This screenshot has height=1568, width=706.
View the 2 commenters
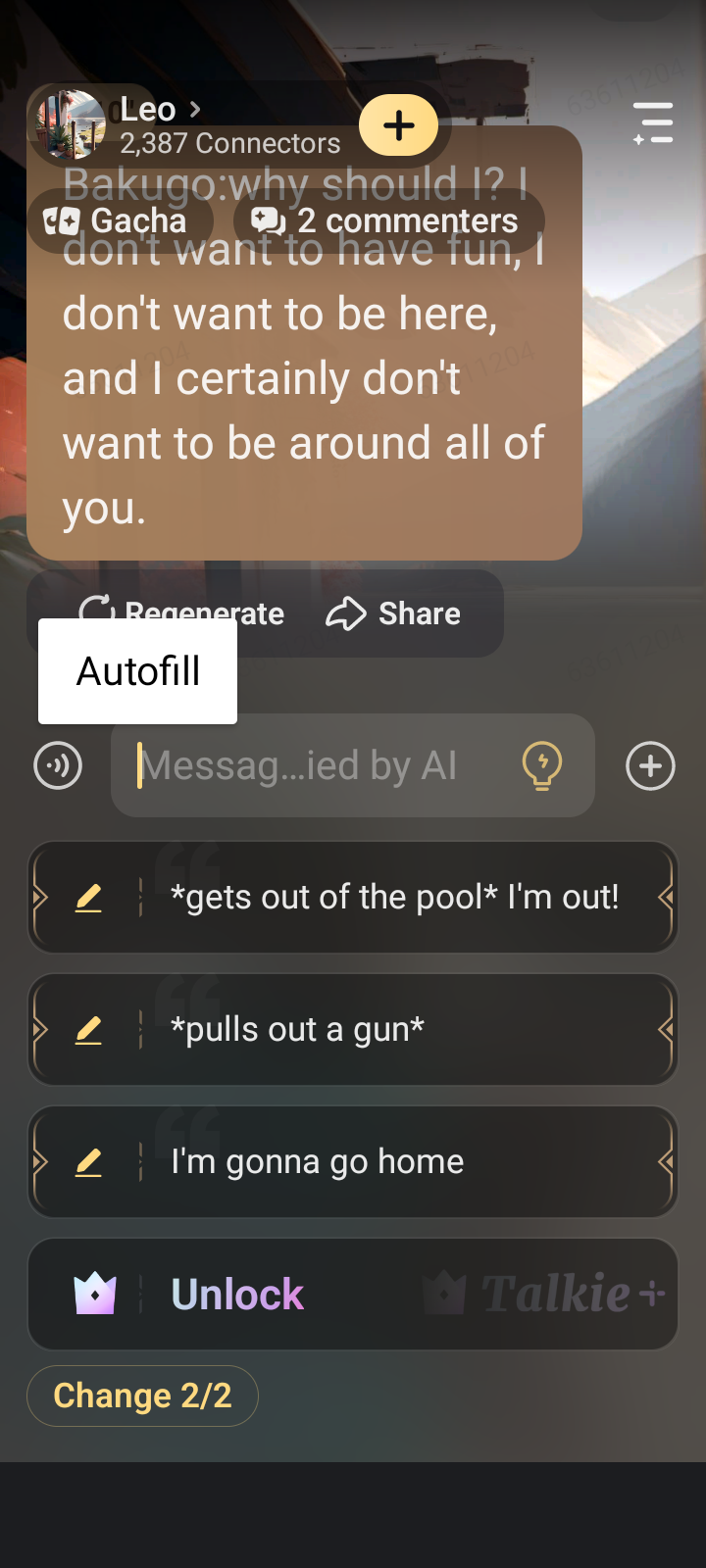tap(386, 221)
